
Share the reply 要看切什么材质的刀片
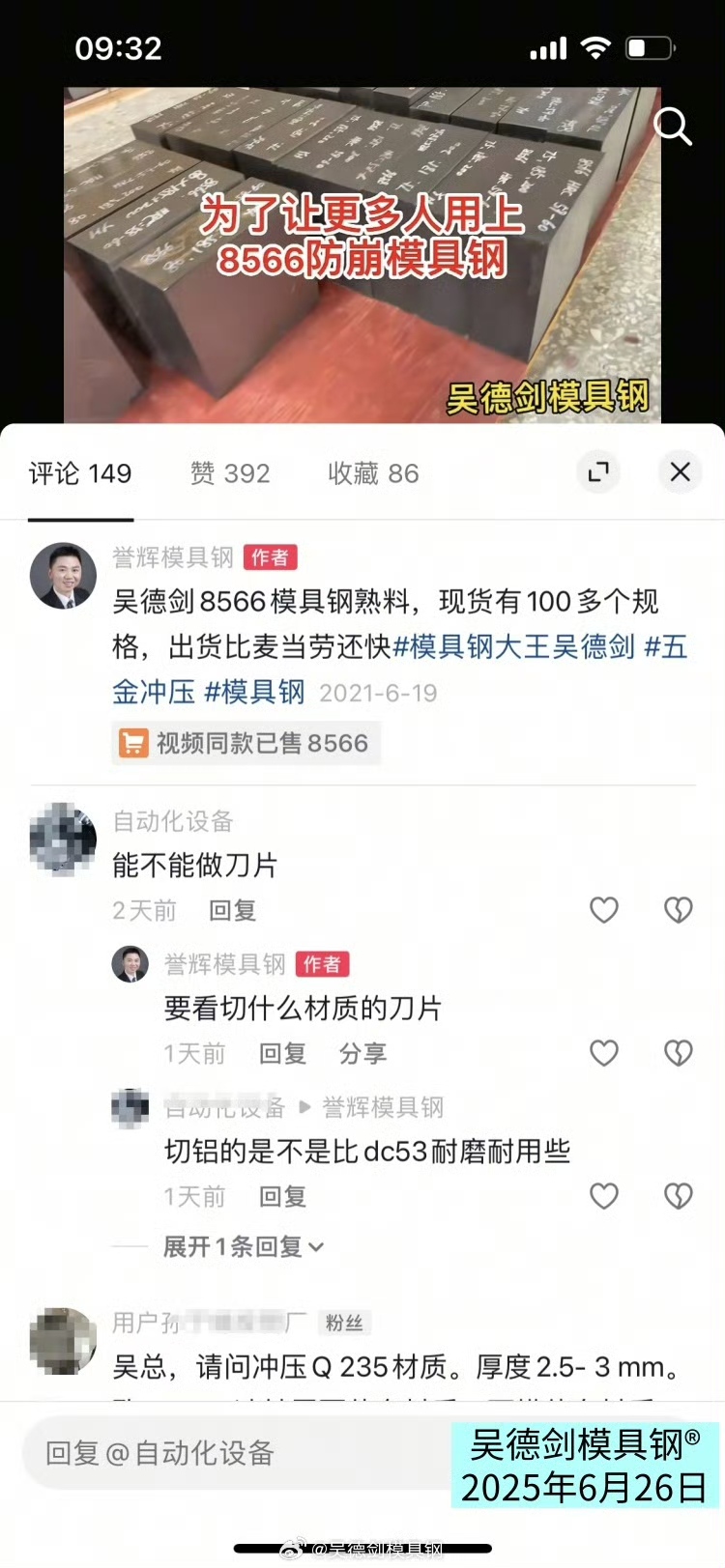pyautogui.click(x=362, y=1053)
